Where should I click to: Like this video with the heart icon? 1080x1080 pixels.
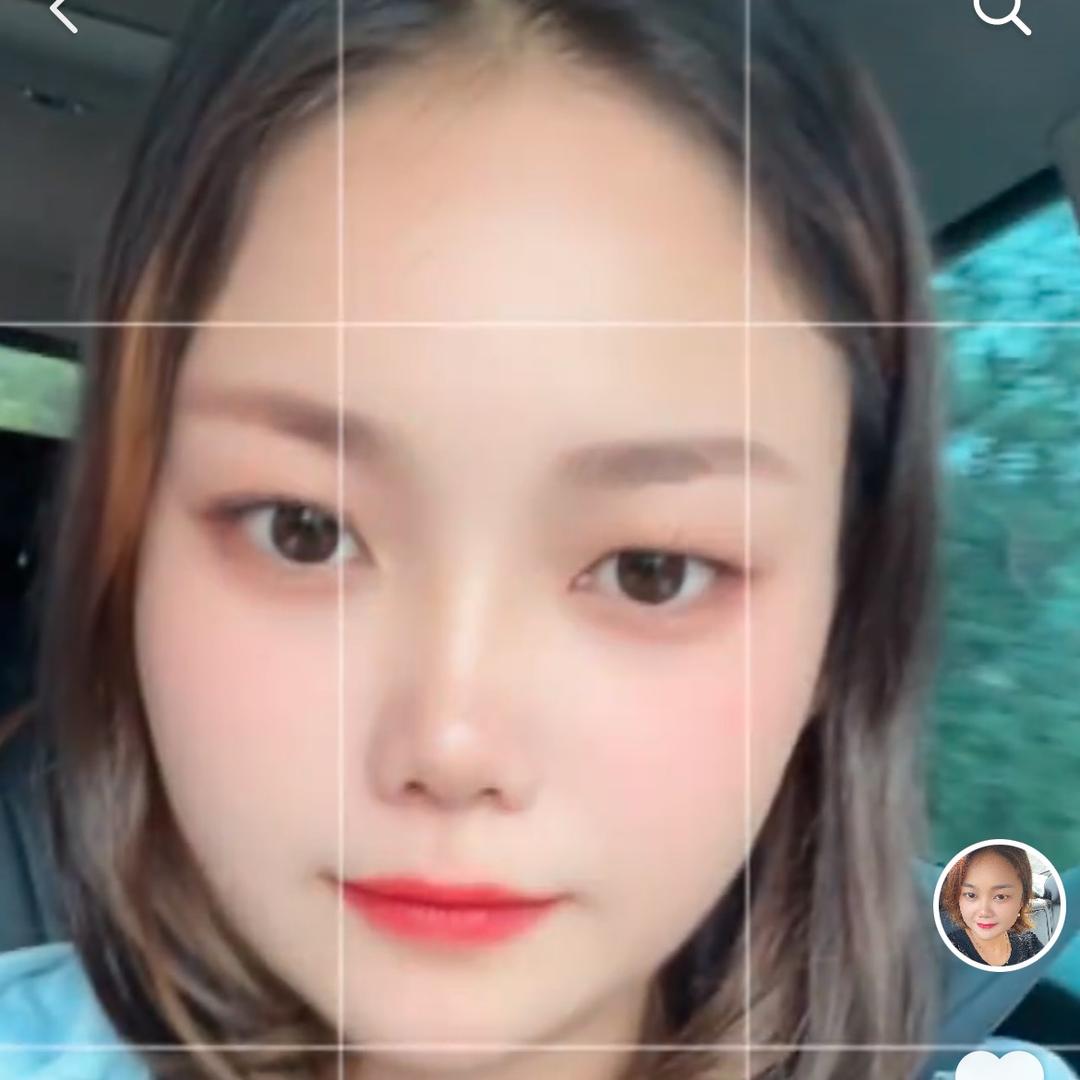click(999, 1066)
